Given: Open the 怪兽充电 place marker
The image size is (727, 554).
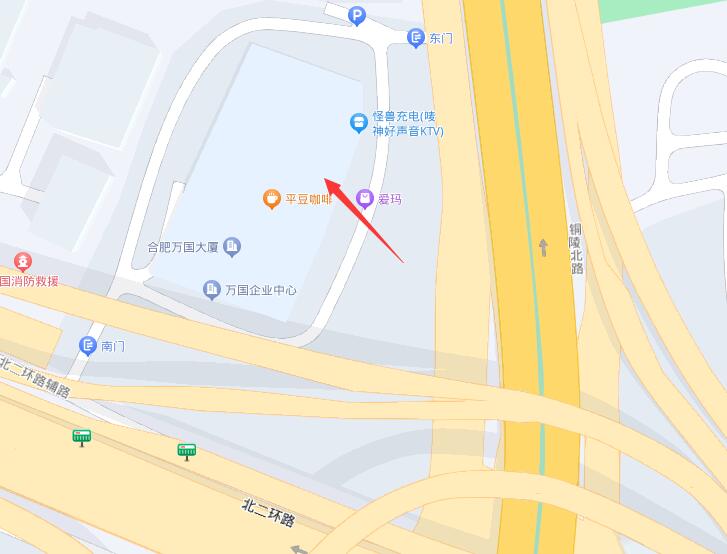Looking at the screenshot, I should tap(358, 123).
